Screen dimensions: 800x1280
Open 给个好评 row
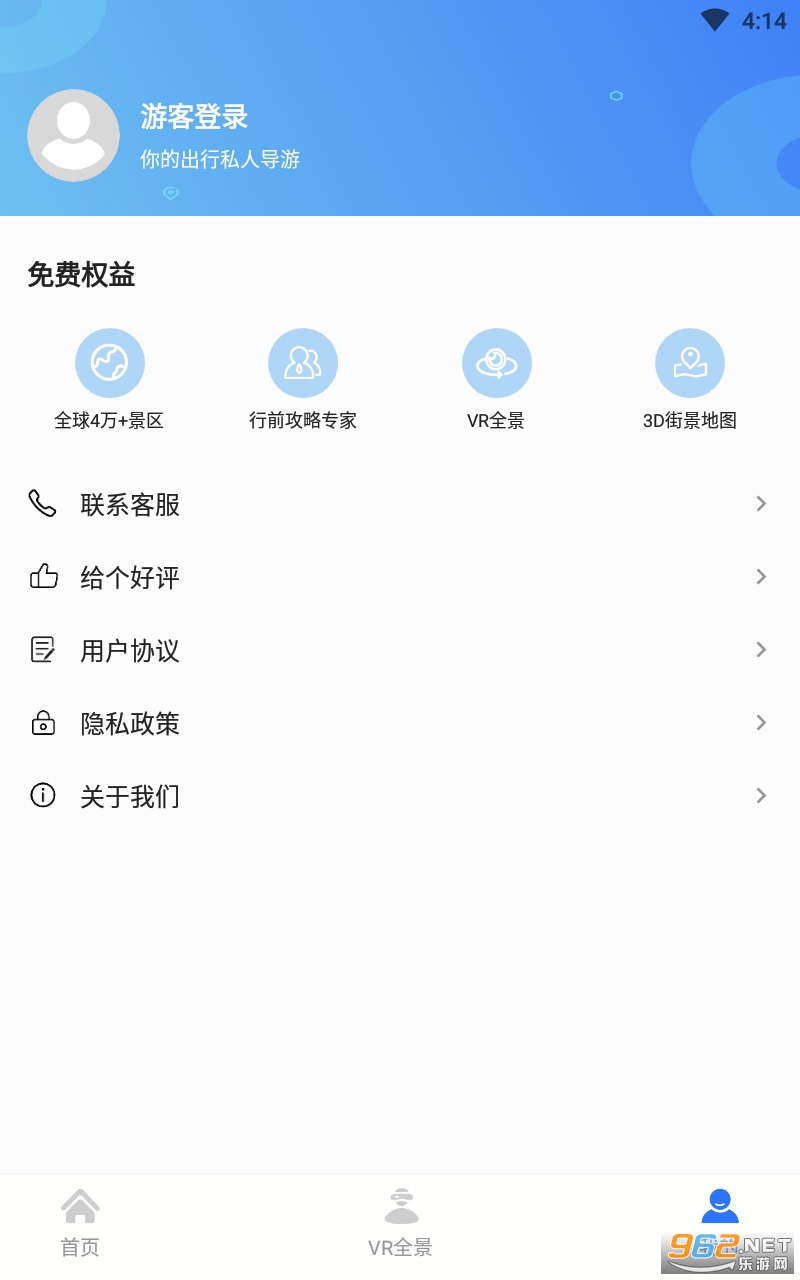pos(400,577)
